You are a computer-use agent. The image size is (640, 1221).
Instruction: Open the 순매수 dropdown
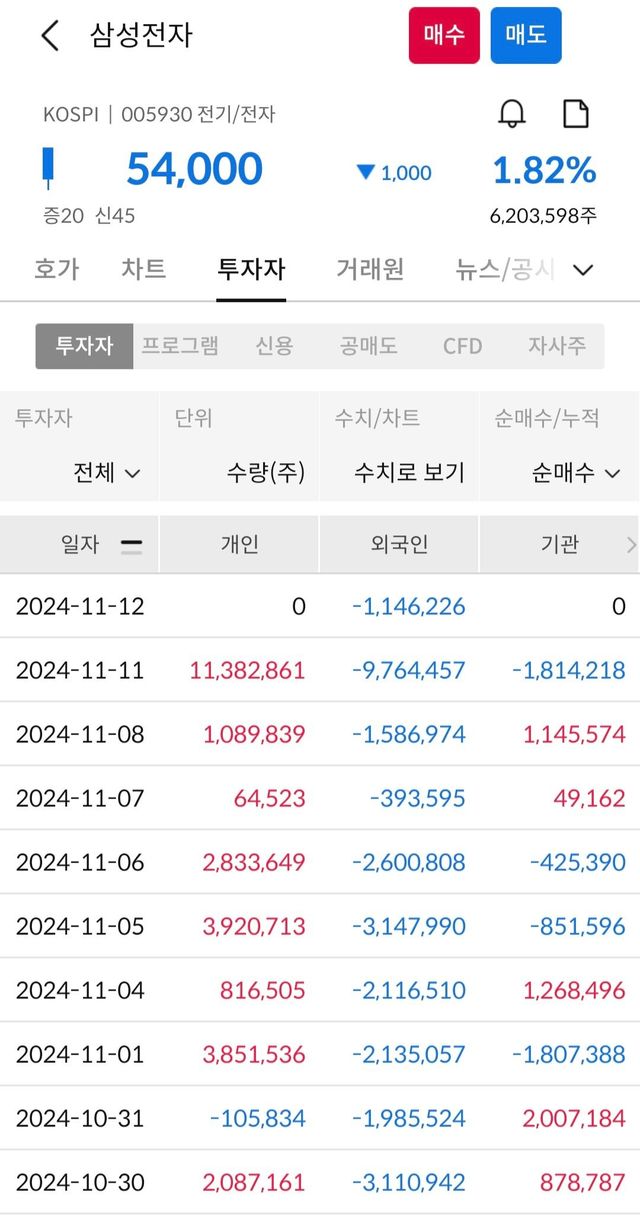pos(577,472)
